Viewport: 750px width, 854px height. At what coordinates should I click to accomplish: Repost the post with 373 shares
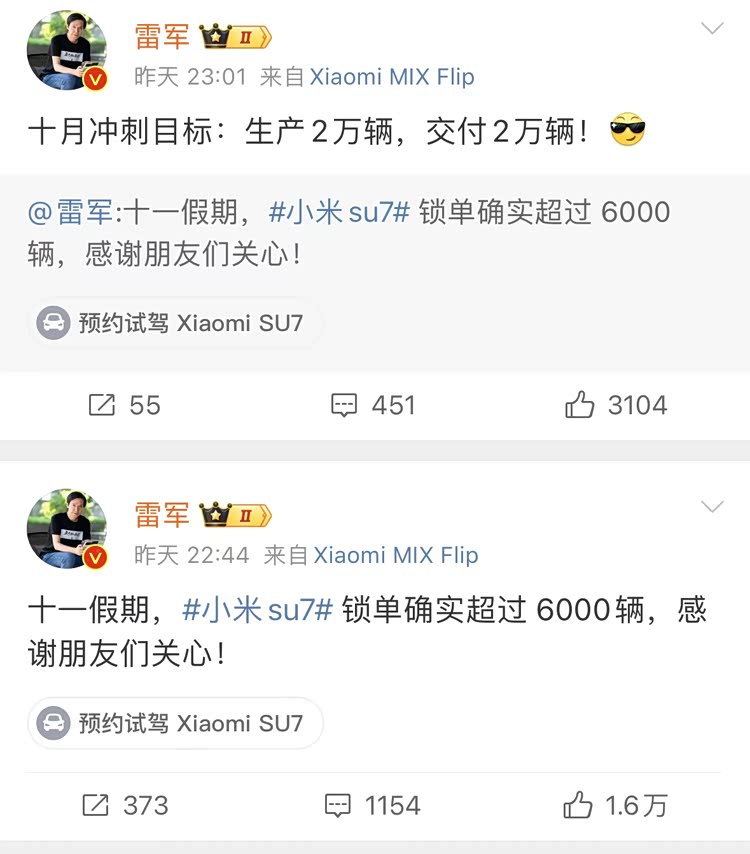pos(124,805)
